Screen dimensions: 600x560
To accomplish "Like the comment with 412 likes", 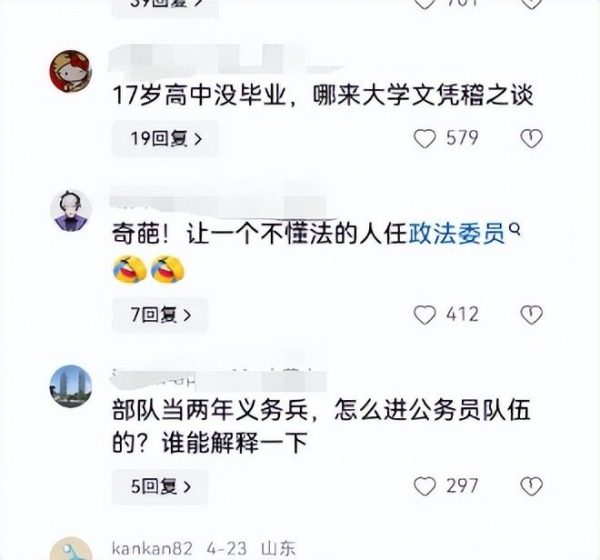I will tap(427, 314).
